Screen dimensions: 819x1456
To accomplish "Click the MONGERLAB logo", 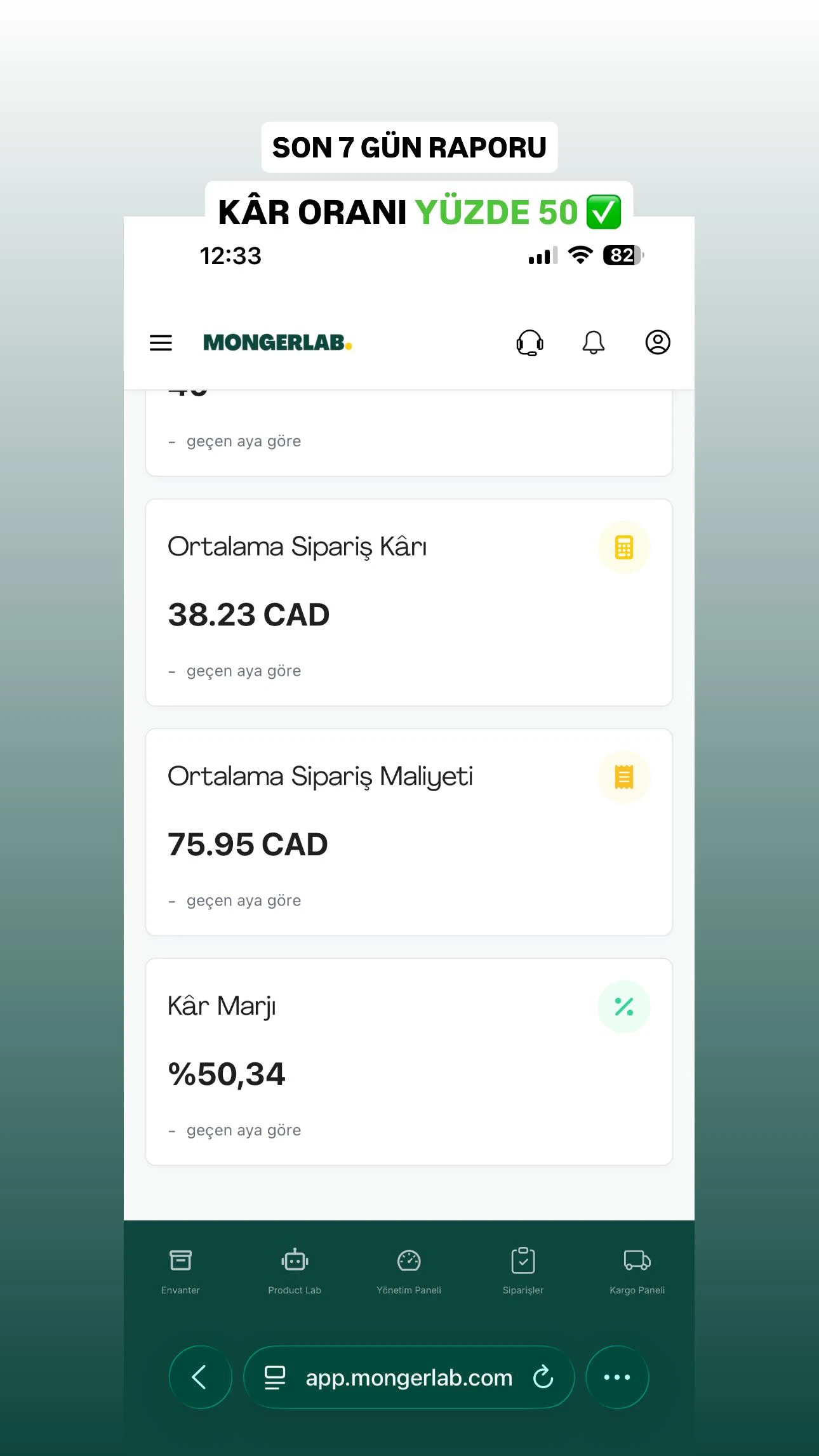I will (277, 343).
